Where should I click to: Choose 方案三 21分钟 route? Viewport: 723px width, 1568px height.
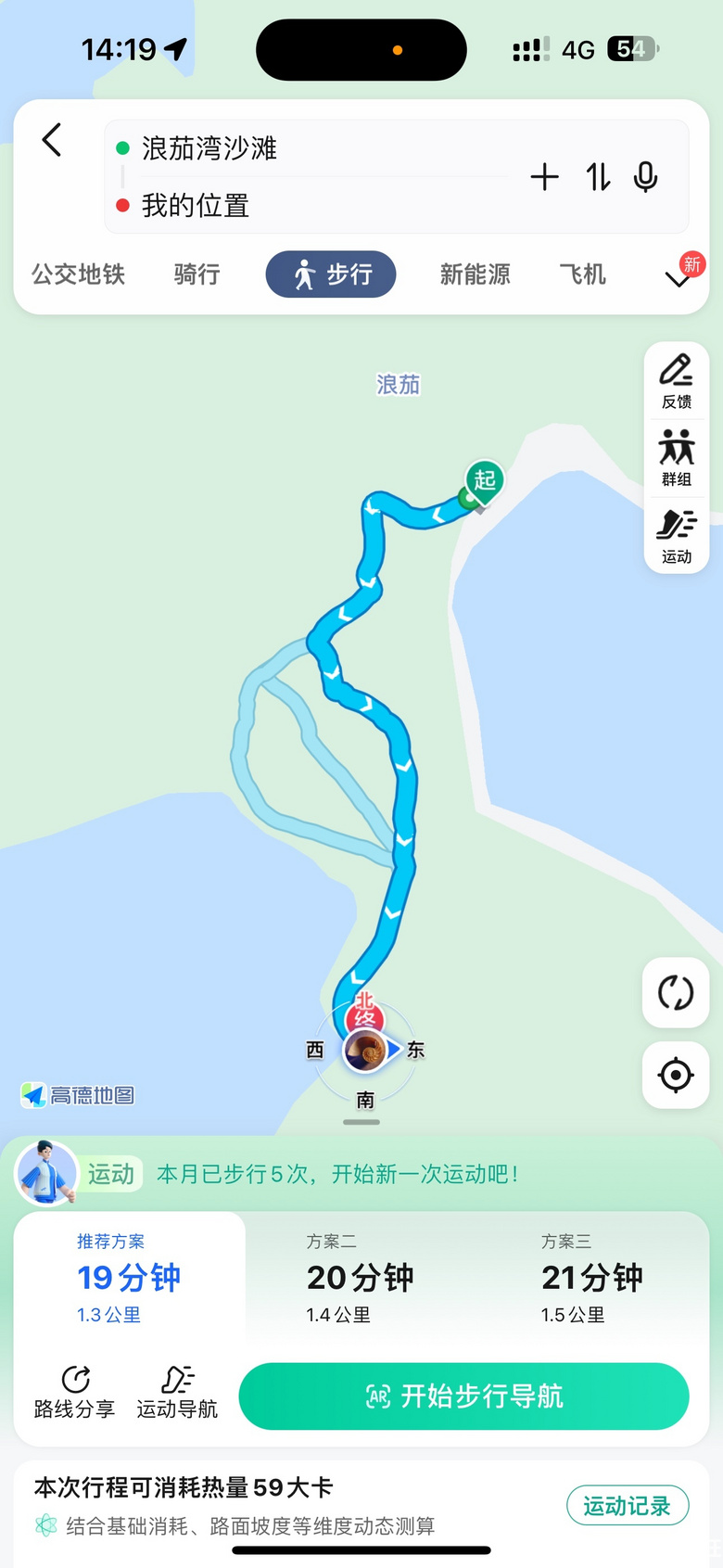[x=591, y=1277]
